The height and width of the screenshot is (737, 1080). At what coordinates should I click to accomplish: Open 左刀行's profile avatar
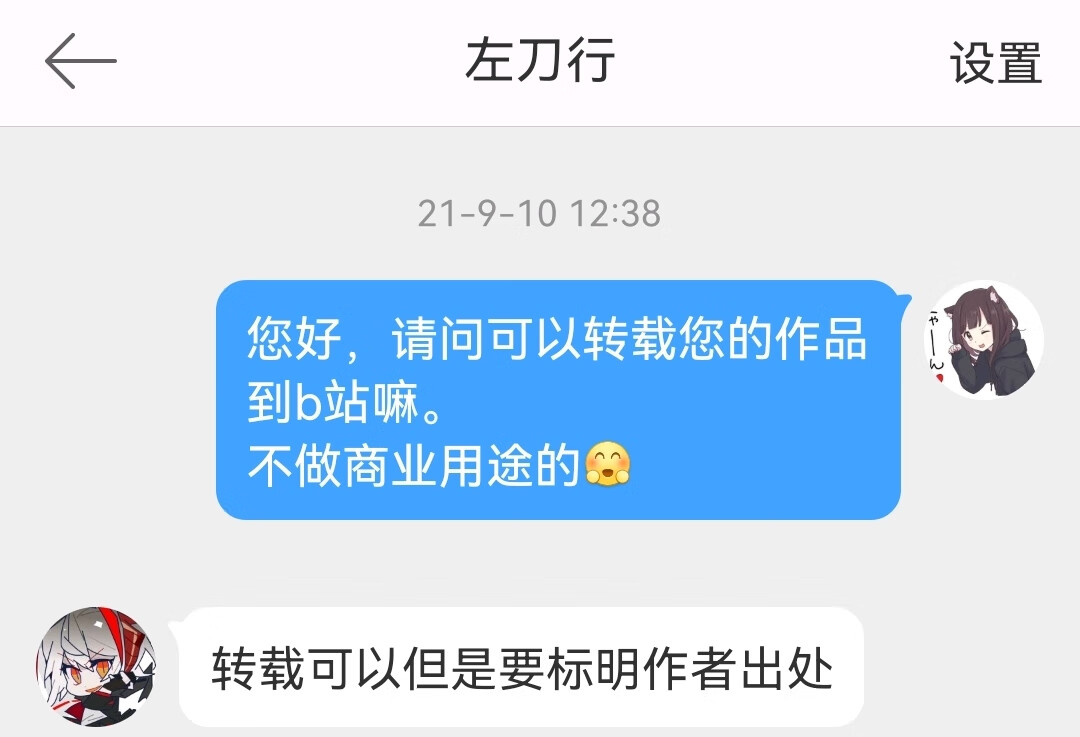click(96, 665)
